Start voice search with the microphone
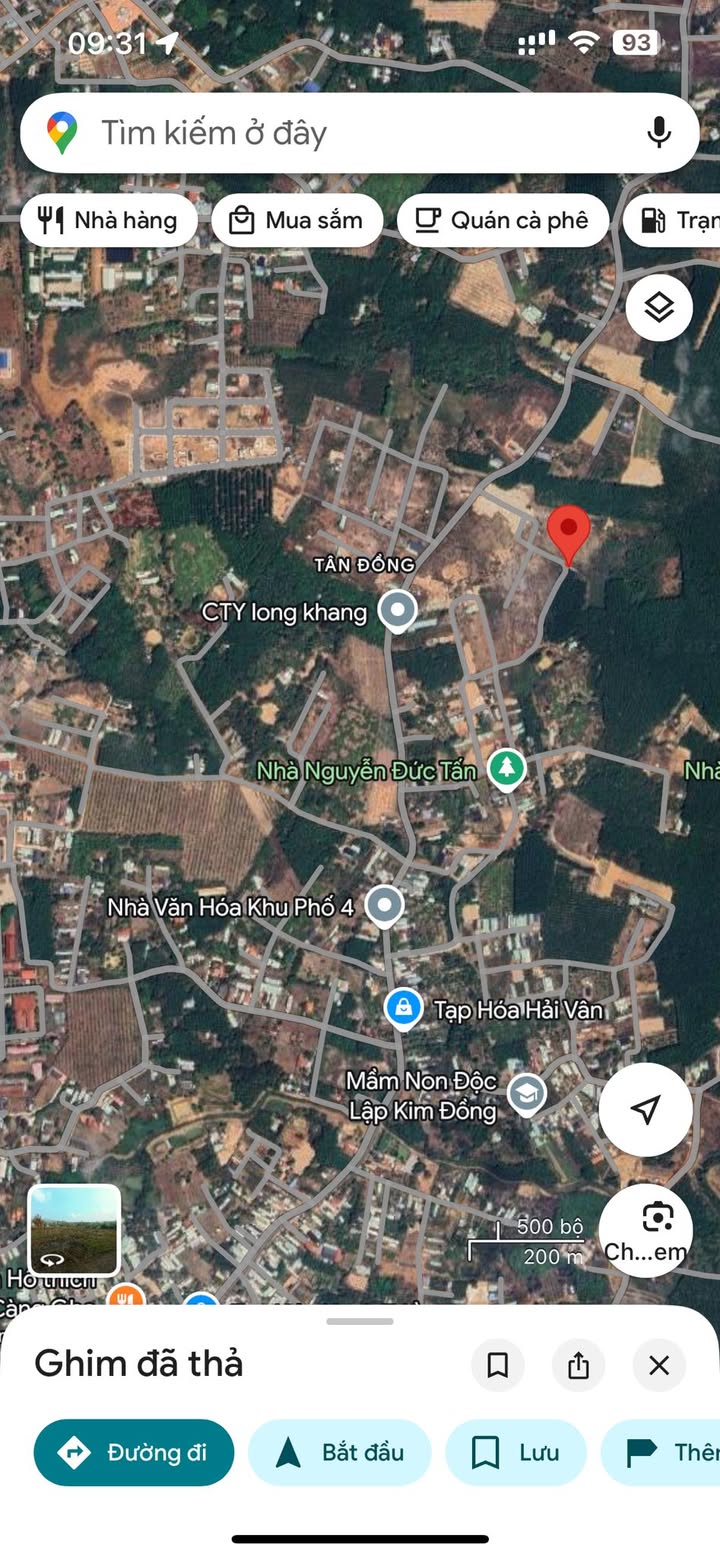 [658, 133]
